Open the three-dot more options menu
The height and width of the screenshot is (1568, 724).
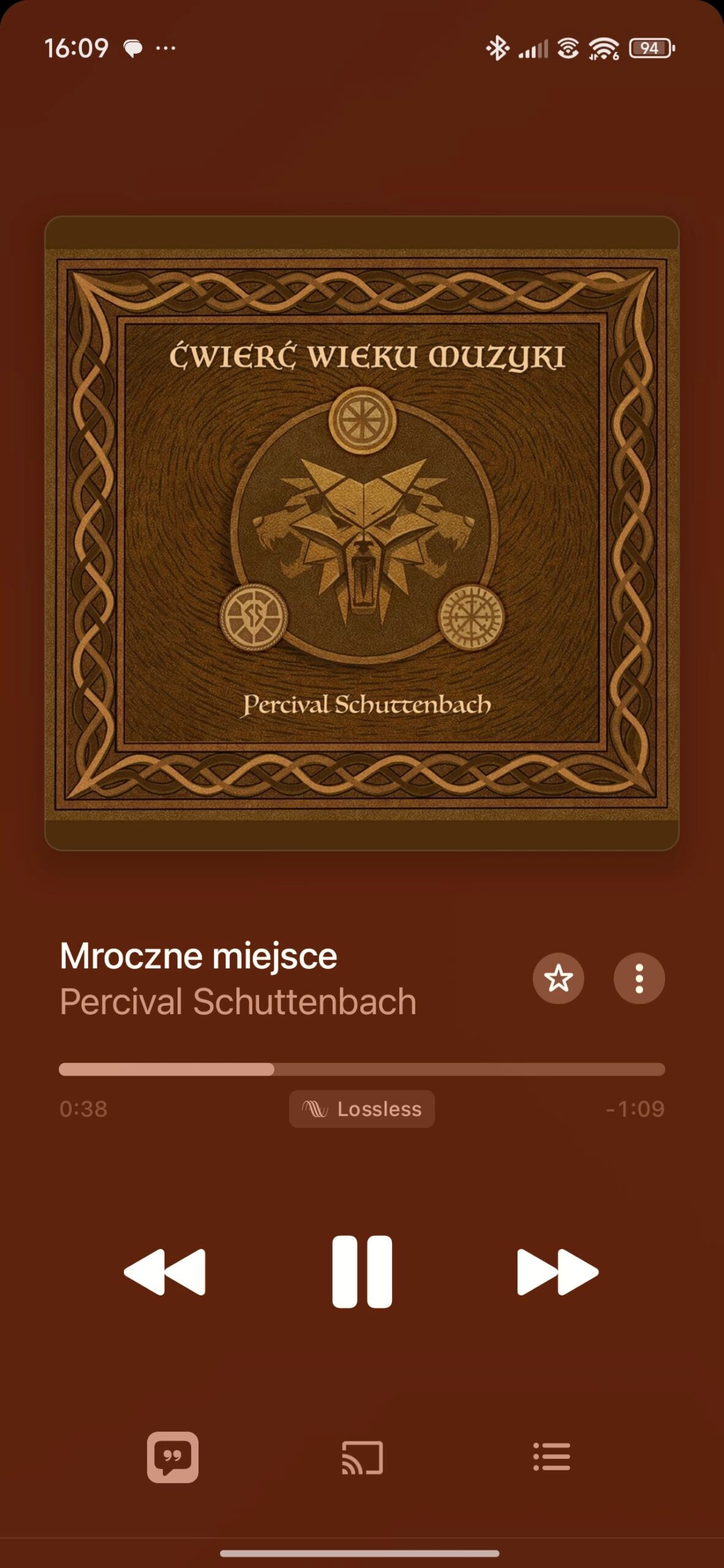point(639,978)
